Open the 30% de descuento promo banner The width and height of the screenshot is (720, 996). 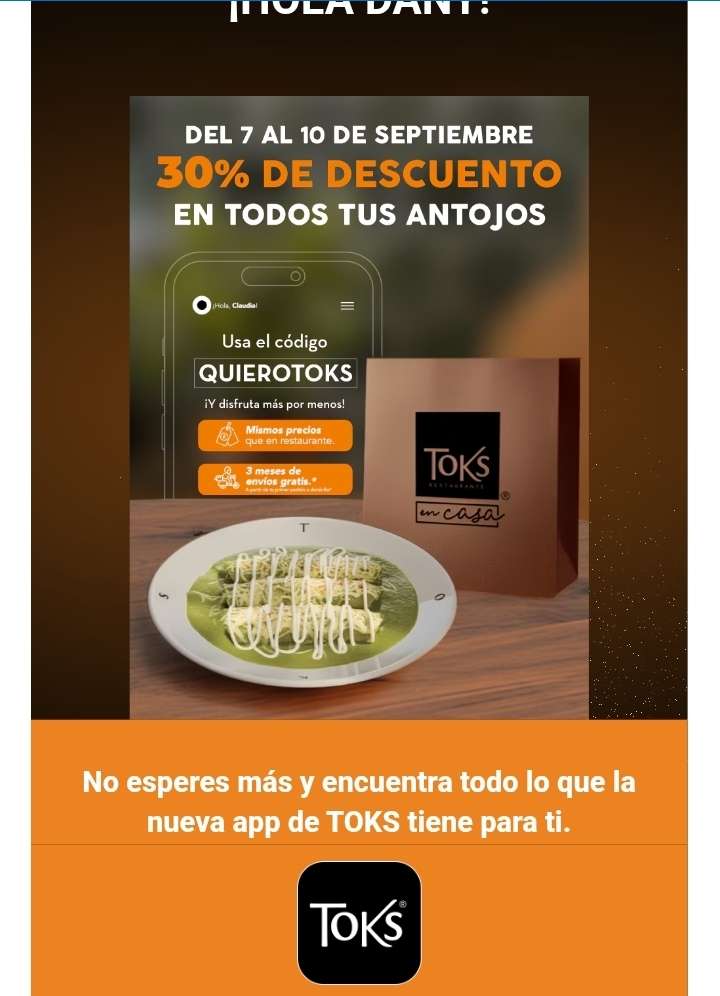pos(359,407)
